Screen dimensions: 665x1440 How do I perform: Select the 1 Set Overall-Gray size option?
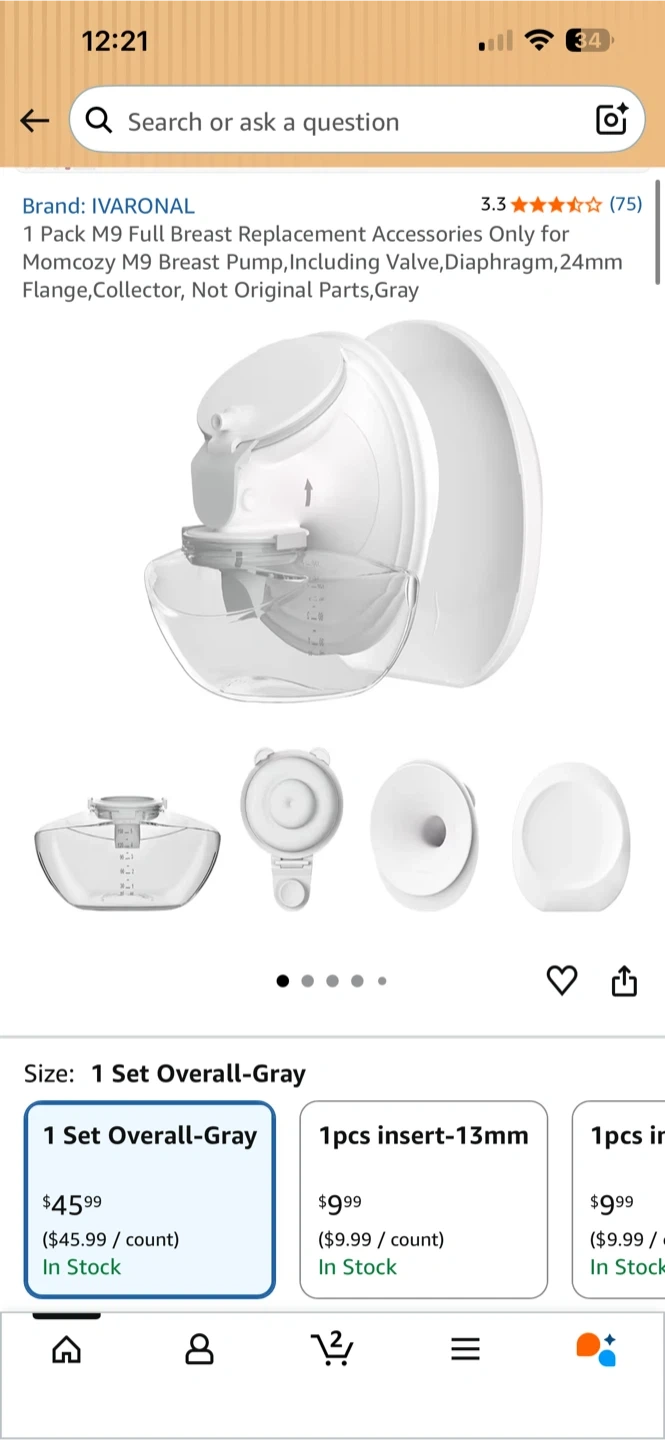coord(150,1199)
